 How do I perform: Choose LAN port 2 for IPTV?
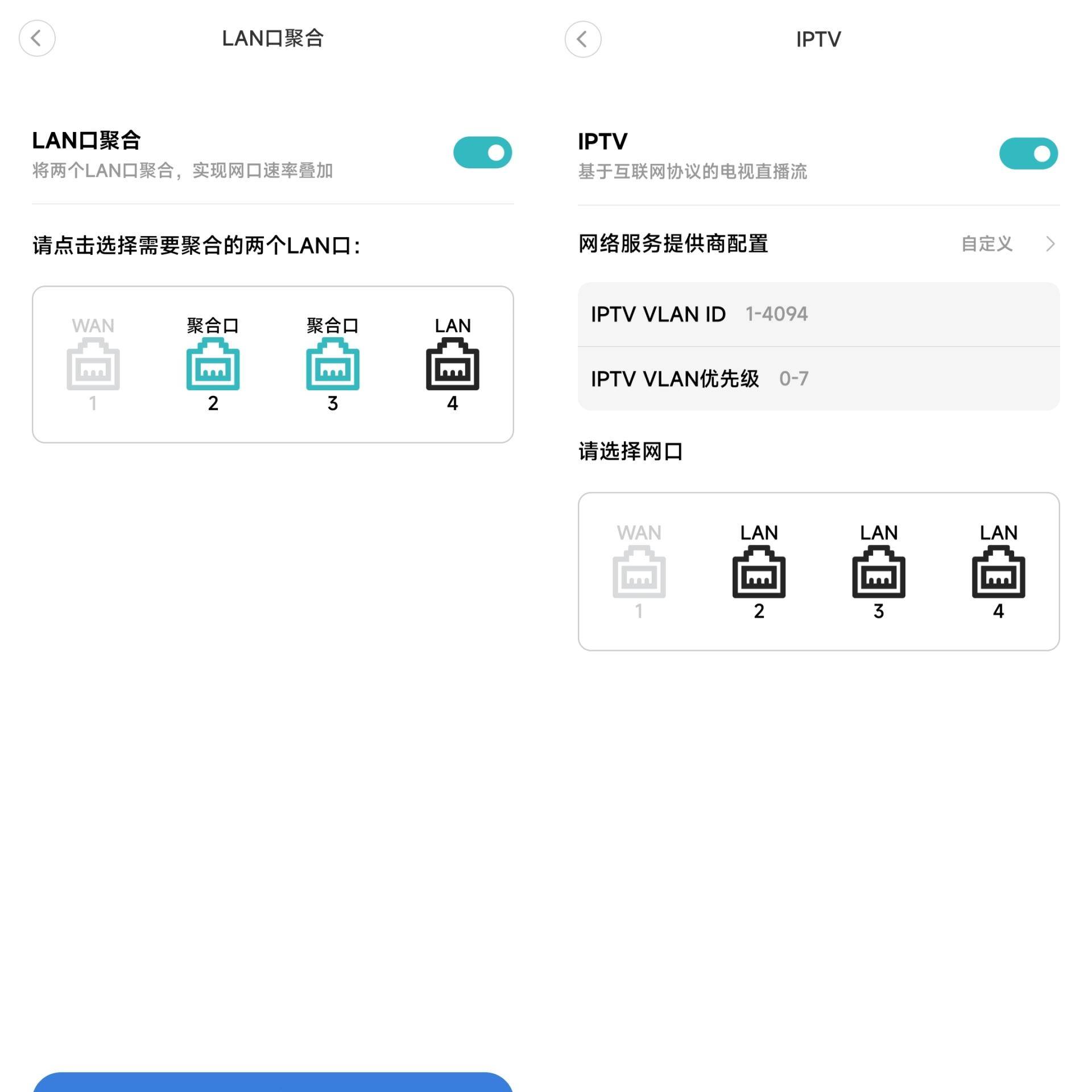[x=759, y=572]
